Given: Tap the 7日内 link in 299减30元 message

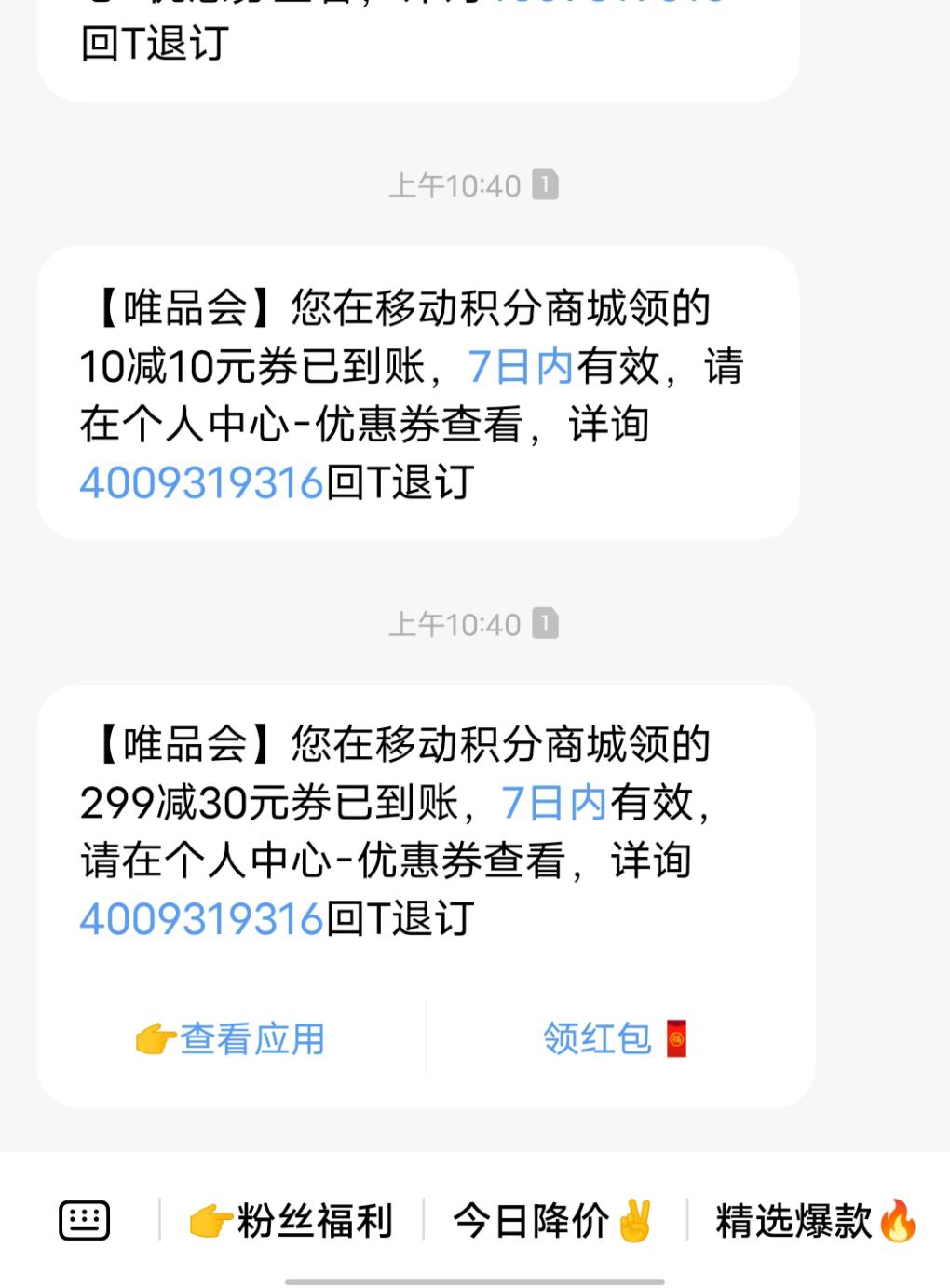Looking at the screenshot, I should 554,802.
